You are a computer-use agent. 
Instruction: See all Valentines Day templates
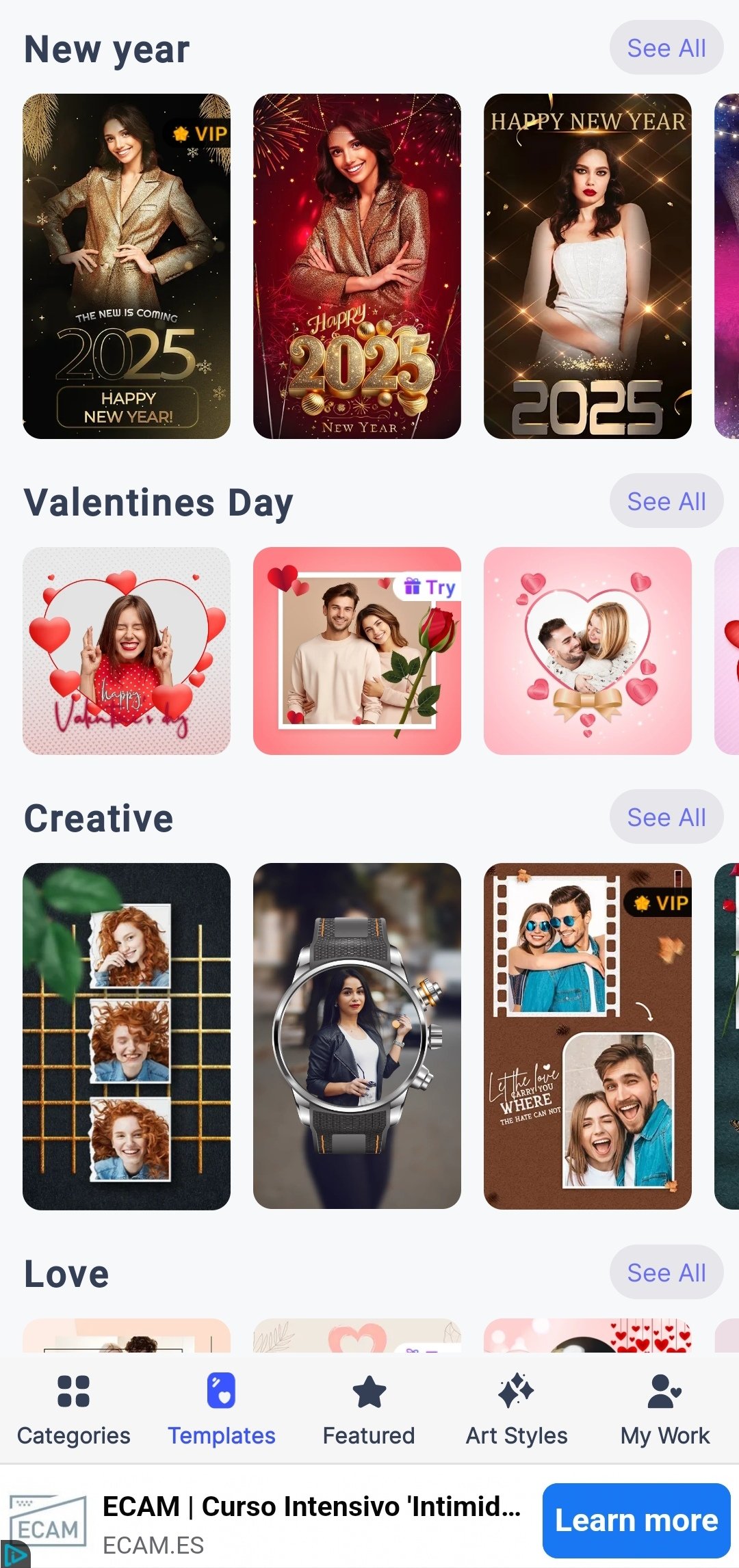point(666,501)
